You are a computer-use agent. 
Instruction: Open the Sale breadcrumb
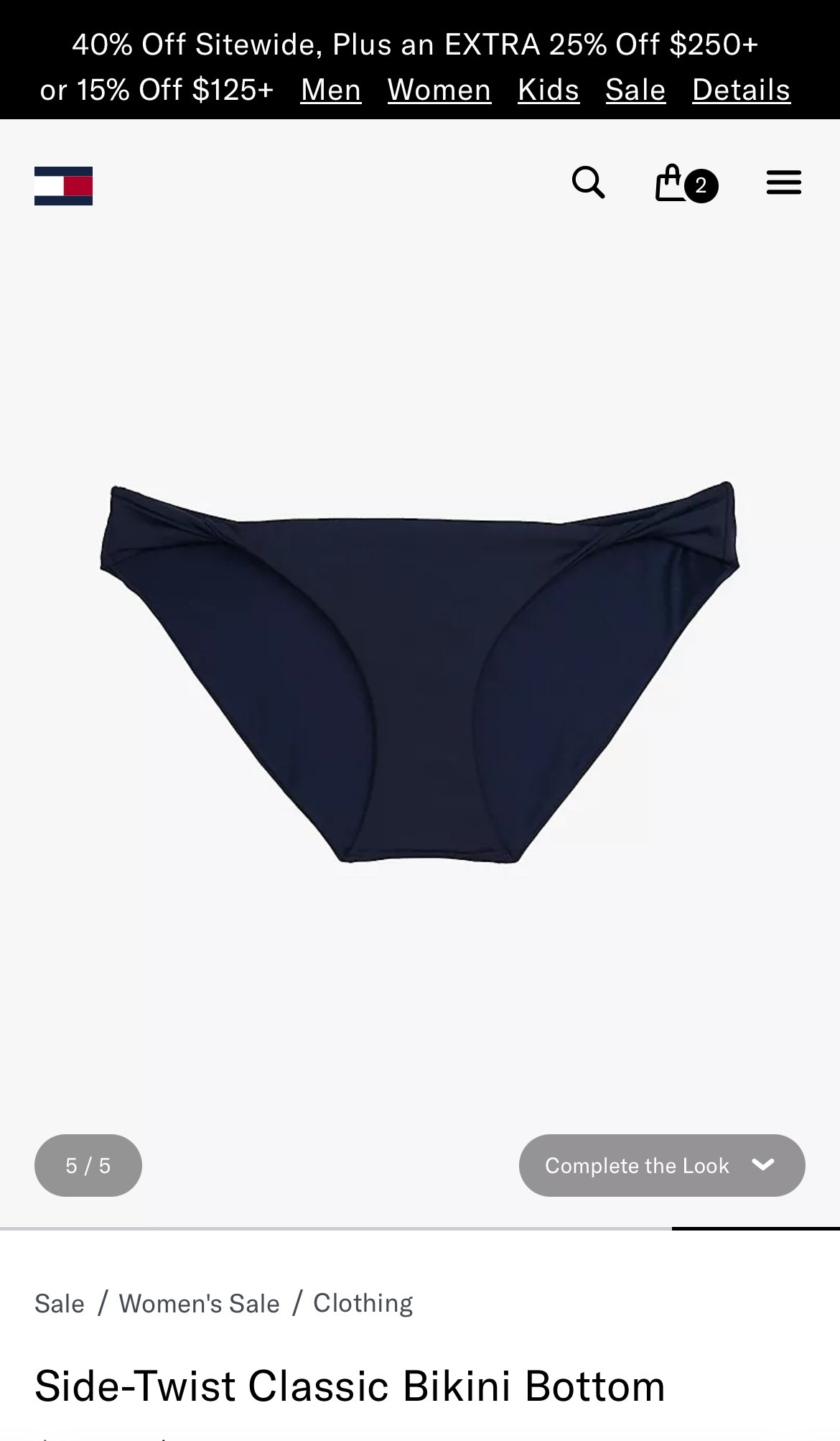click(60, 1303)
